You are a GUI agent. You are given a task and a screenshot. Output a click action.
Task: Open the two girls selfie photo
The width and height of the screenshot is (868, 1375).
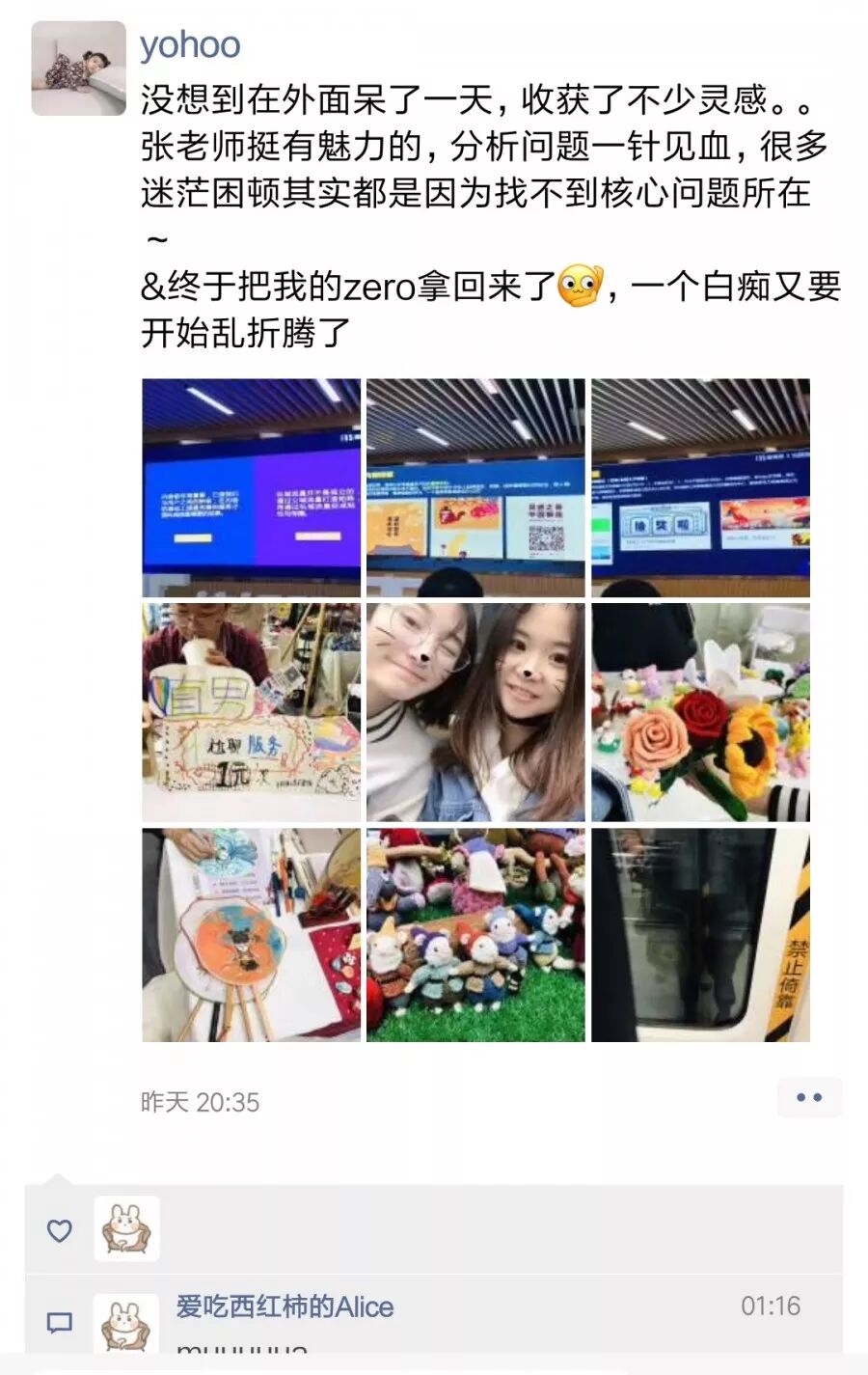click(475, 712)
